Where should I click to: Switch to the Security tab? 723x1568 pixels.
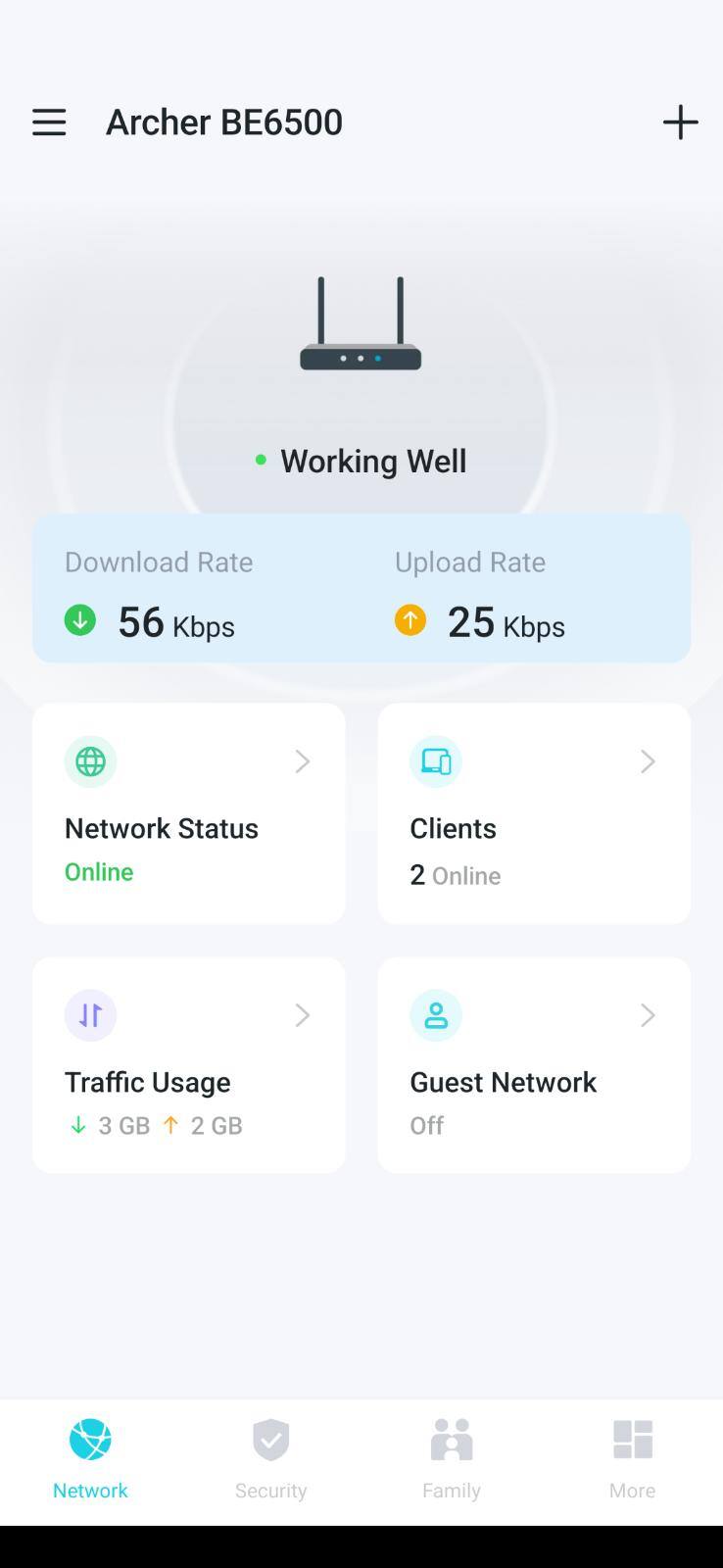[x=270, y=1460]
